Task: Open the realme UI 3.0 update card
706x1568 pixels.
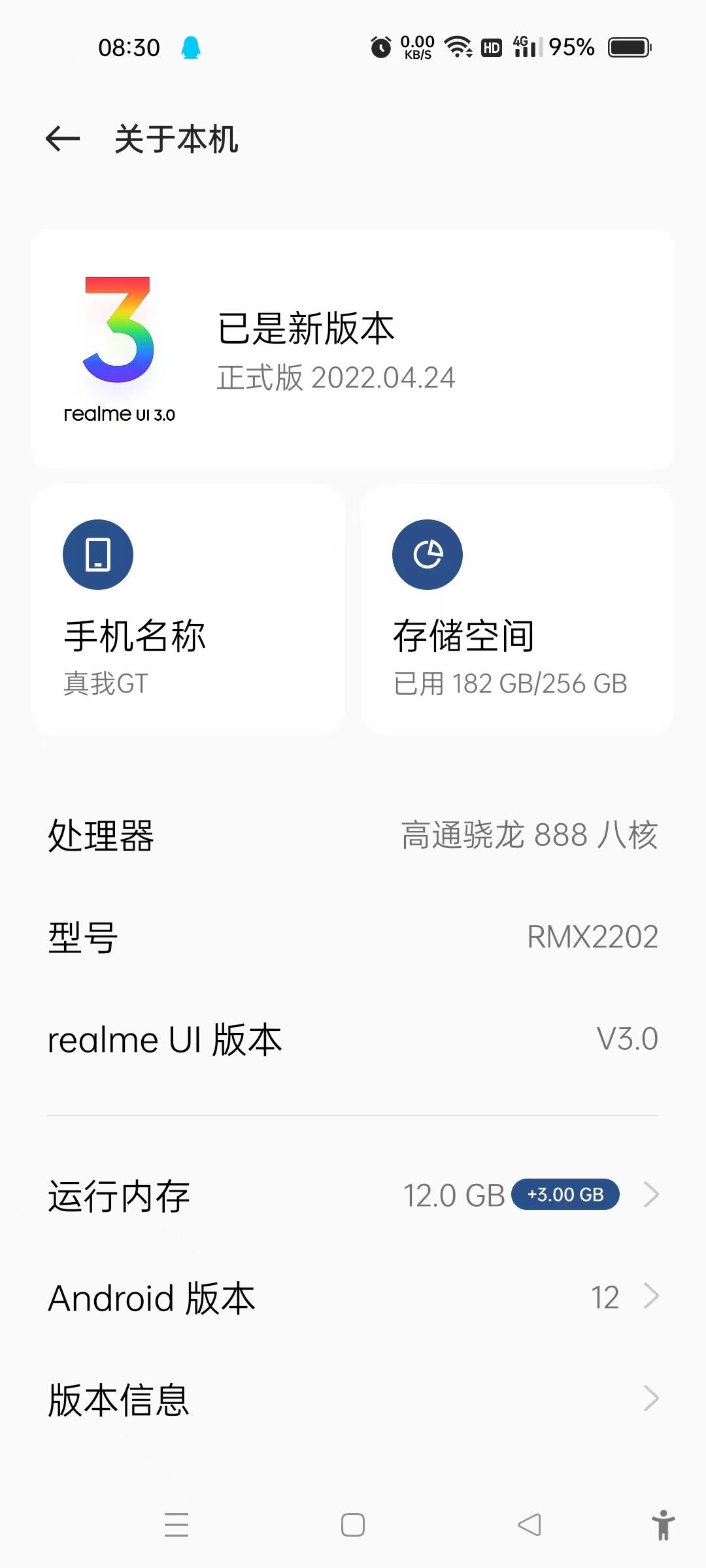Action: tap(353, 349)
